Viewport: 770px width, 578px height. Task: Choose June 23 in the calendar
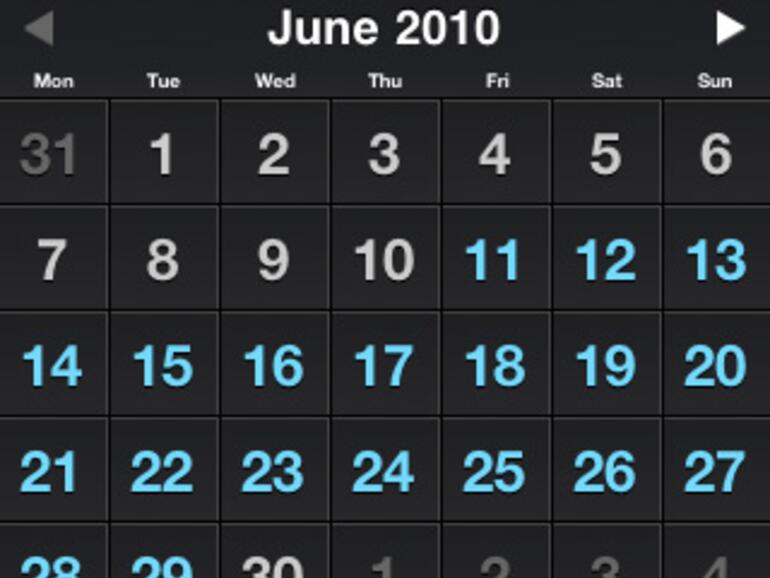pyautogui.click(x=274, y=472)
